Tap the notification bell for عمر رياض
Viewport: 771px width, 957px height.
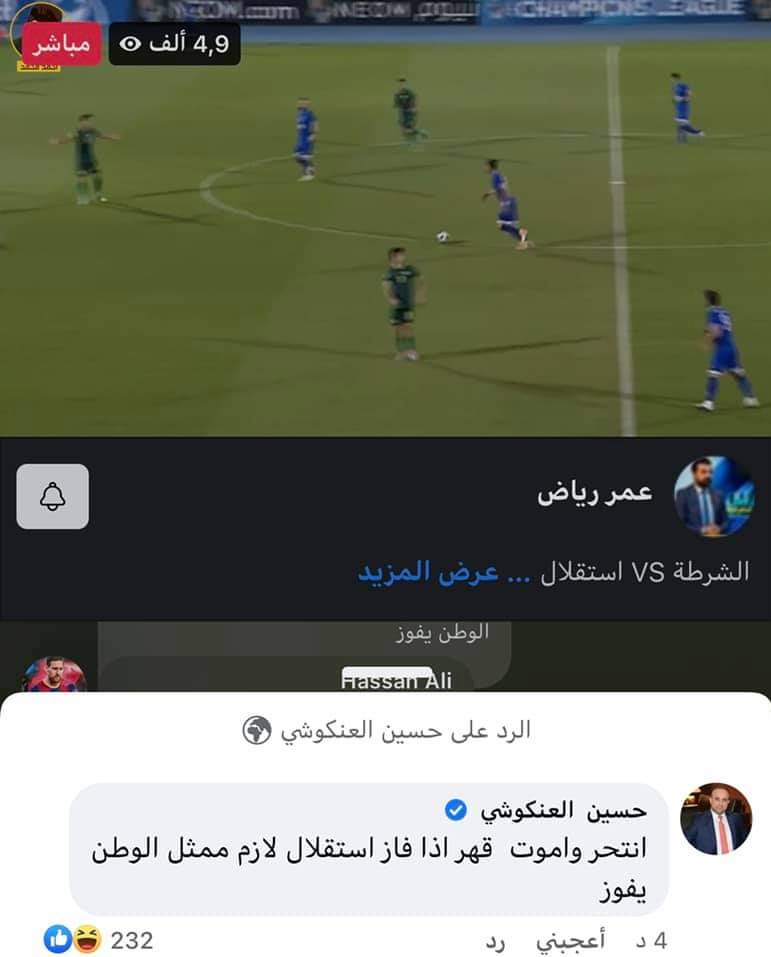53,497
